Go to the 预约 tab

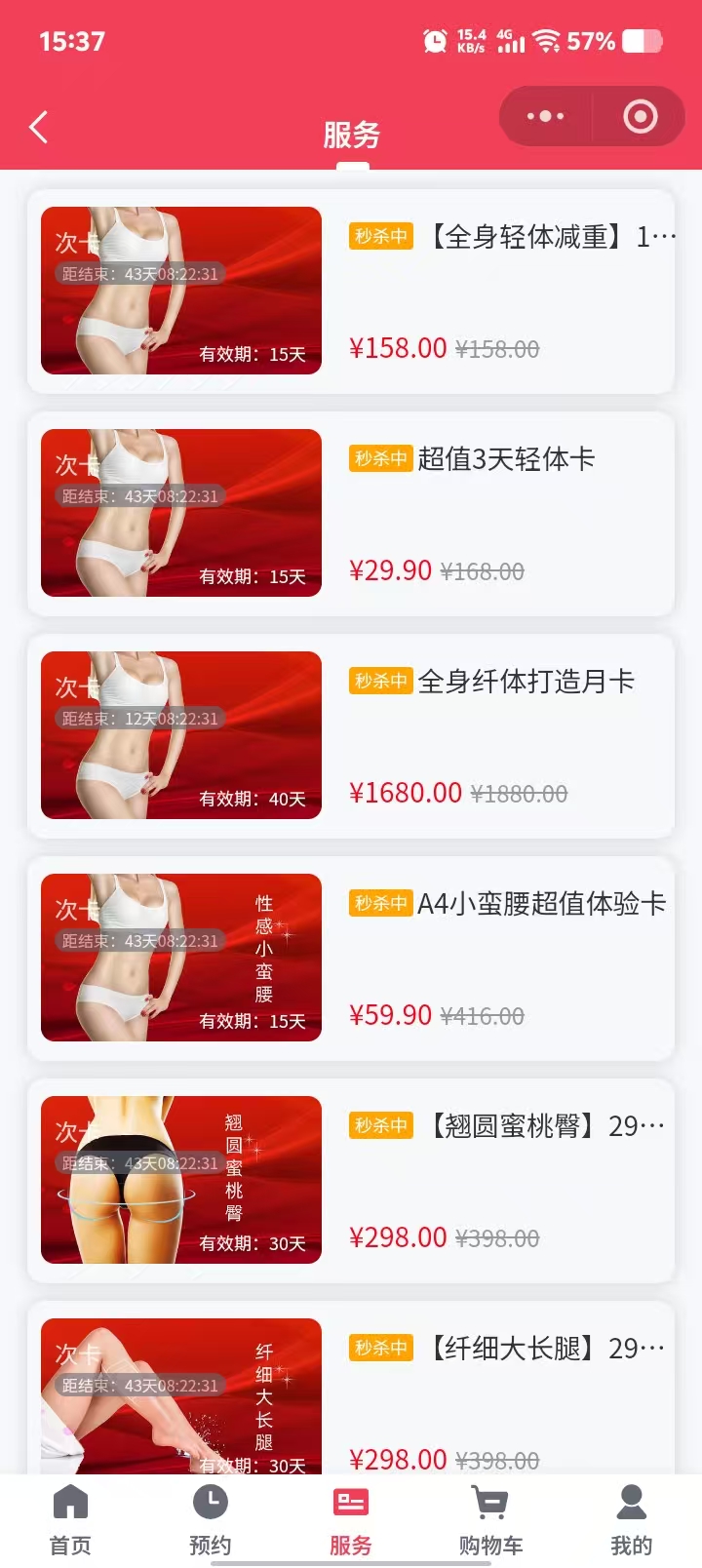coord(211,1519)
